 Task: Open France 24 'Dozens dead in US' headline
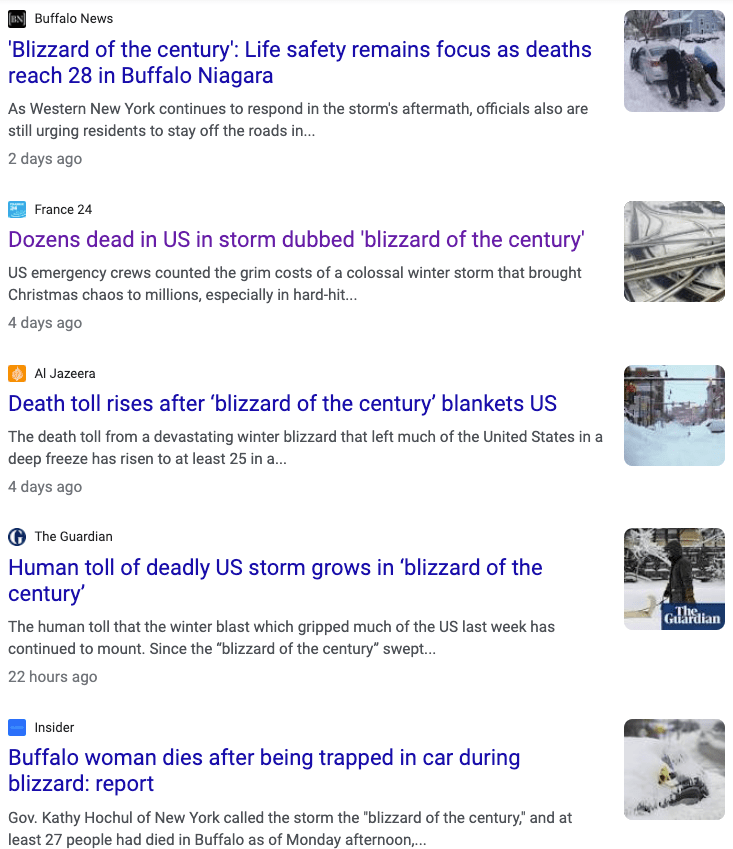296,240
